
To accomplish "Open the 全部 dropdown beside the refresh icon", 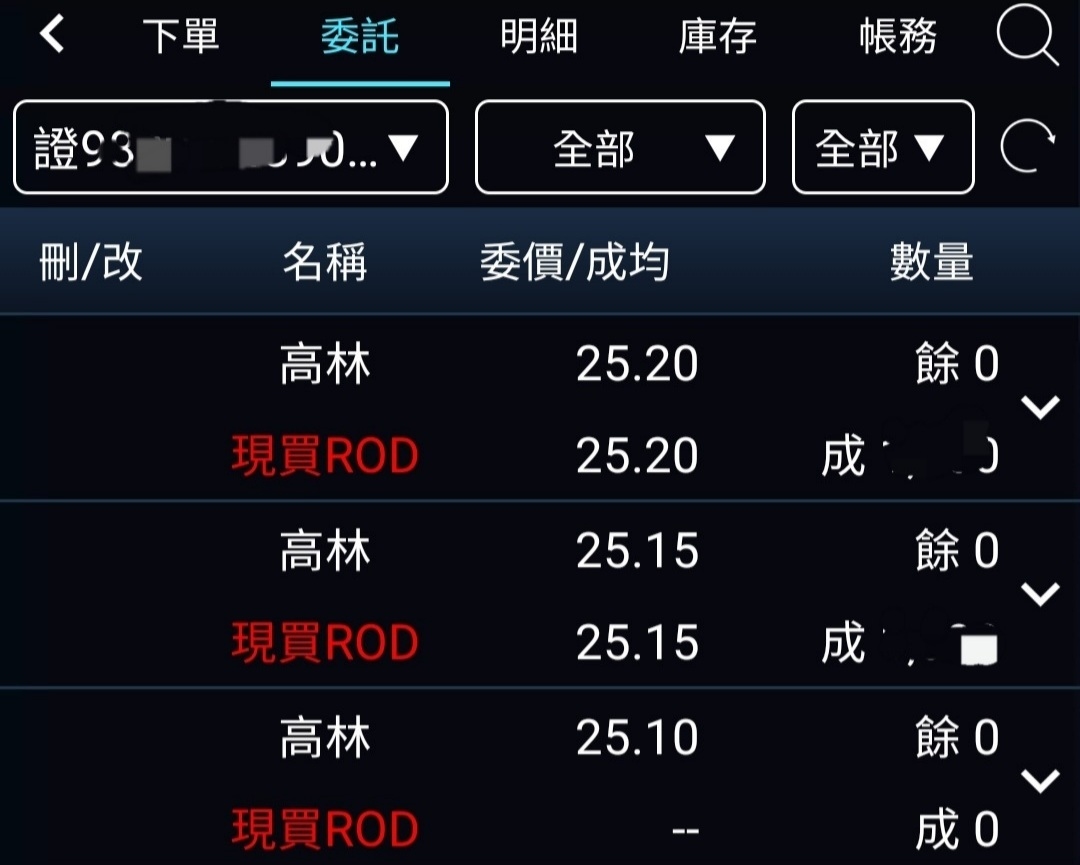I will (x=882, y=148).
